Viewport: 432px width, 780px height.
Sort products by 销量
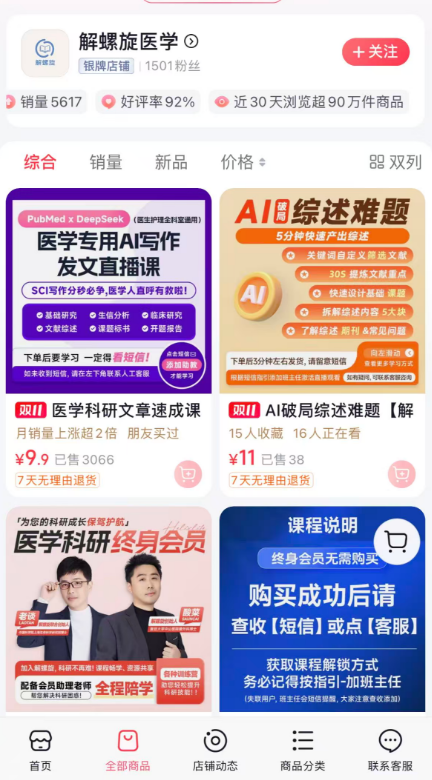106,162
